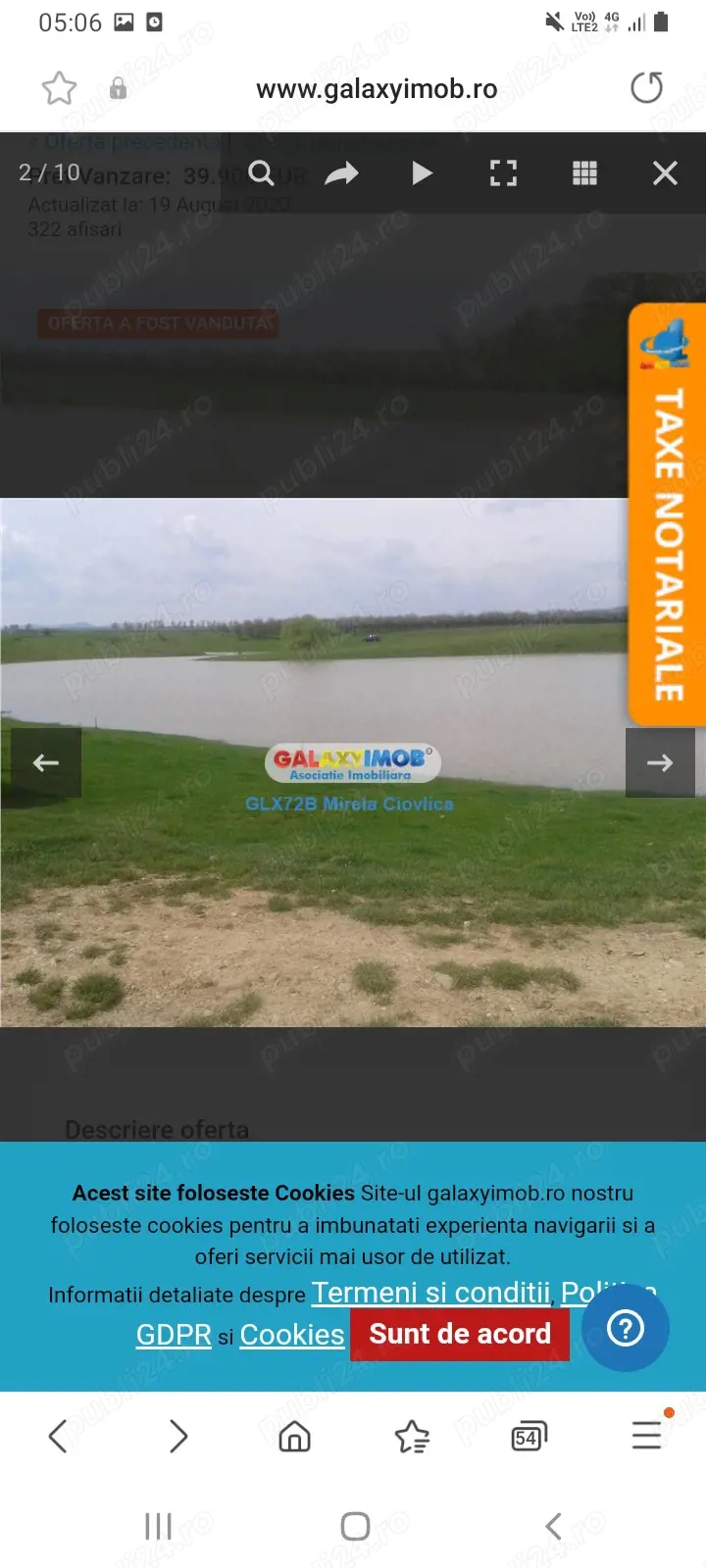Tap the system recent apps button

(158, 1526)
